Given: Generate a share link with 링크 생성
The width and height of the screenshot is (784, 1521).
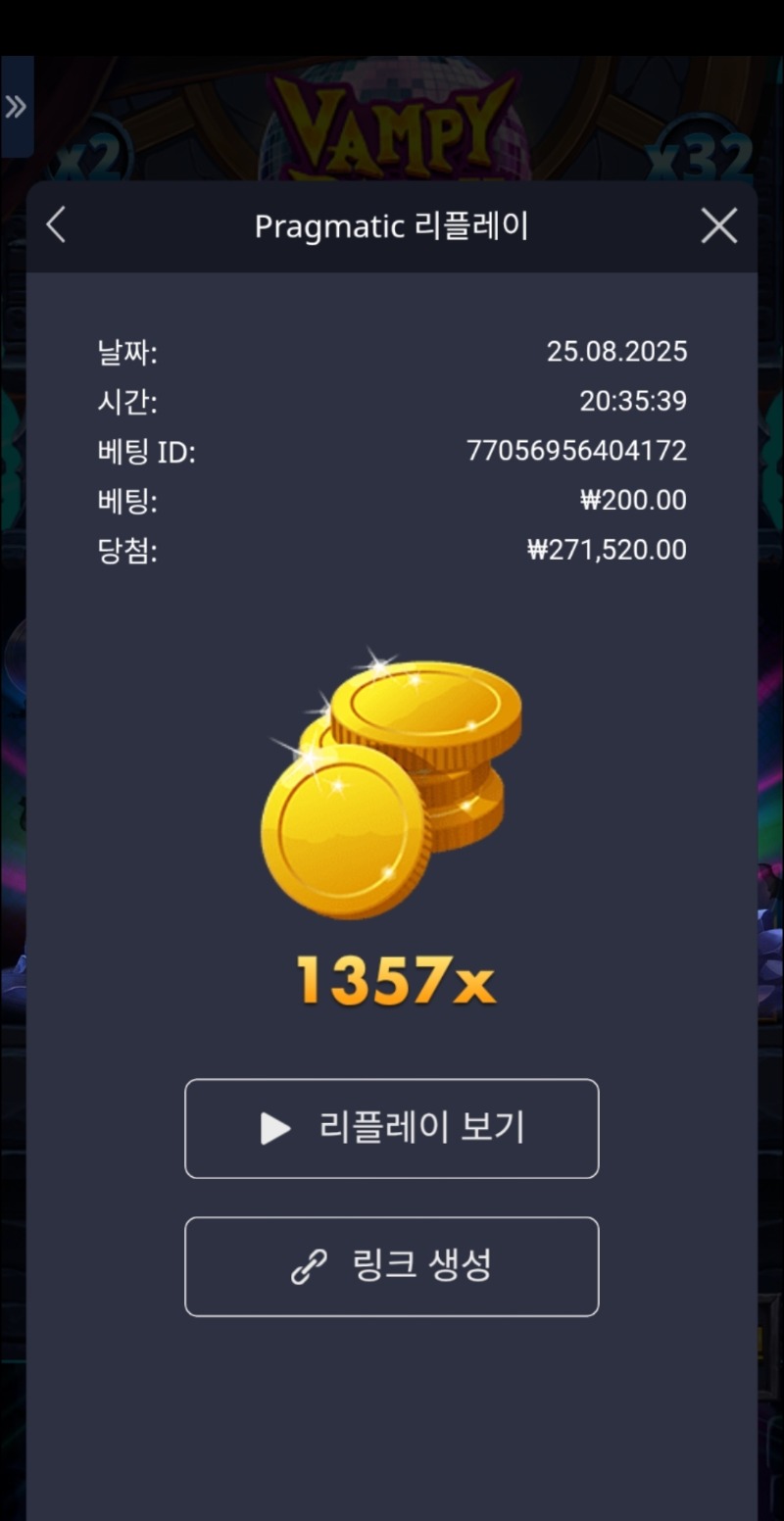Looking at the screenshot, I should point(391,1266).
